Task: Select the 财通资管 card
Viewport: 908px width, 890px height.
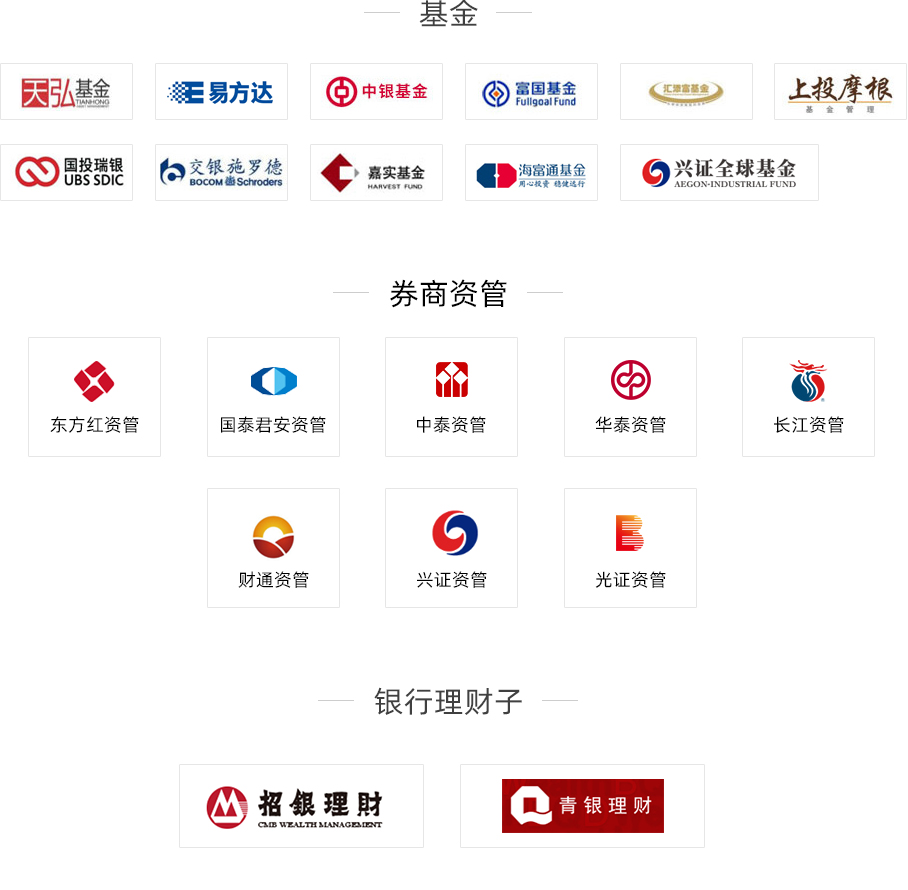Action: pyautogui.click(x=273, y=548)
